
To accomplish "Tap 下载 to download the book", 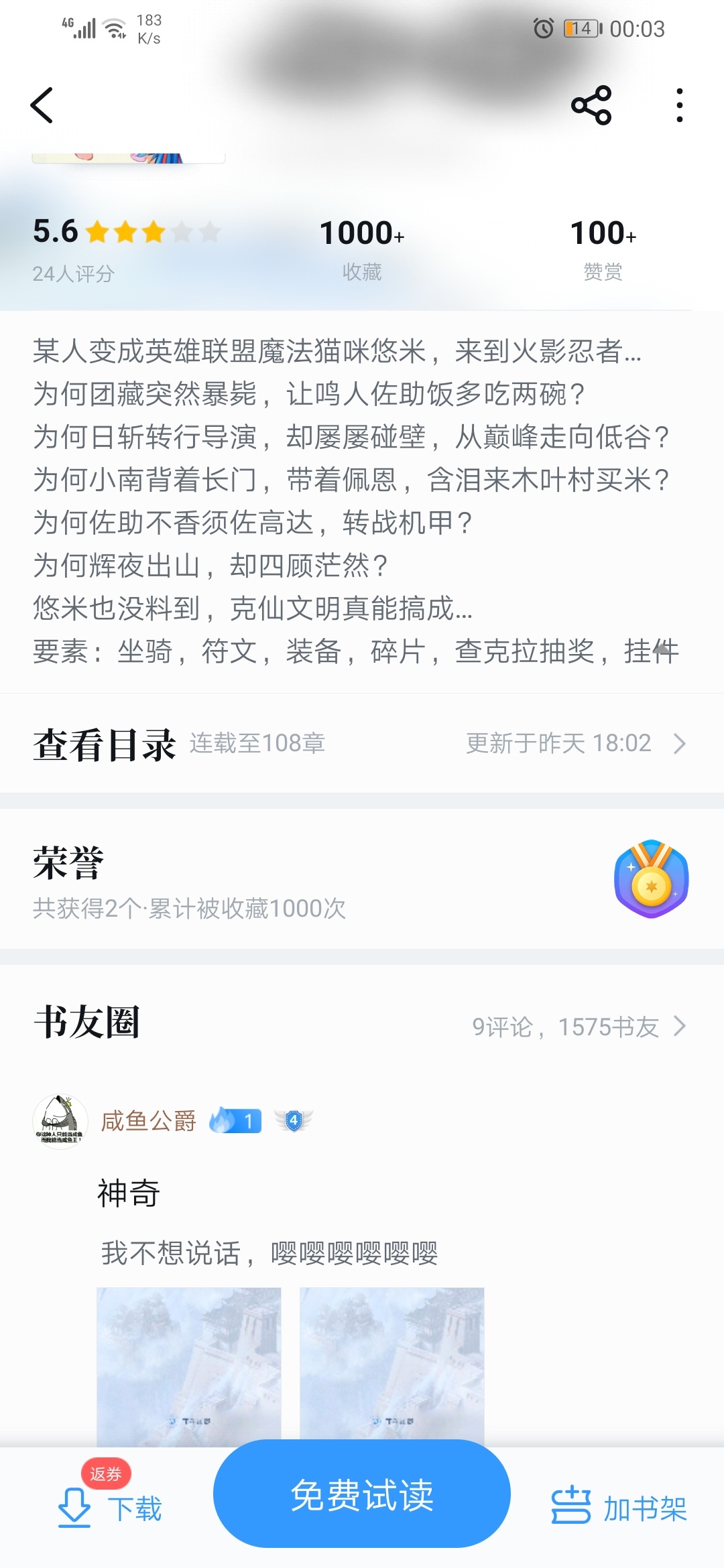I will [111, 1508].
